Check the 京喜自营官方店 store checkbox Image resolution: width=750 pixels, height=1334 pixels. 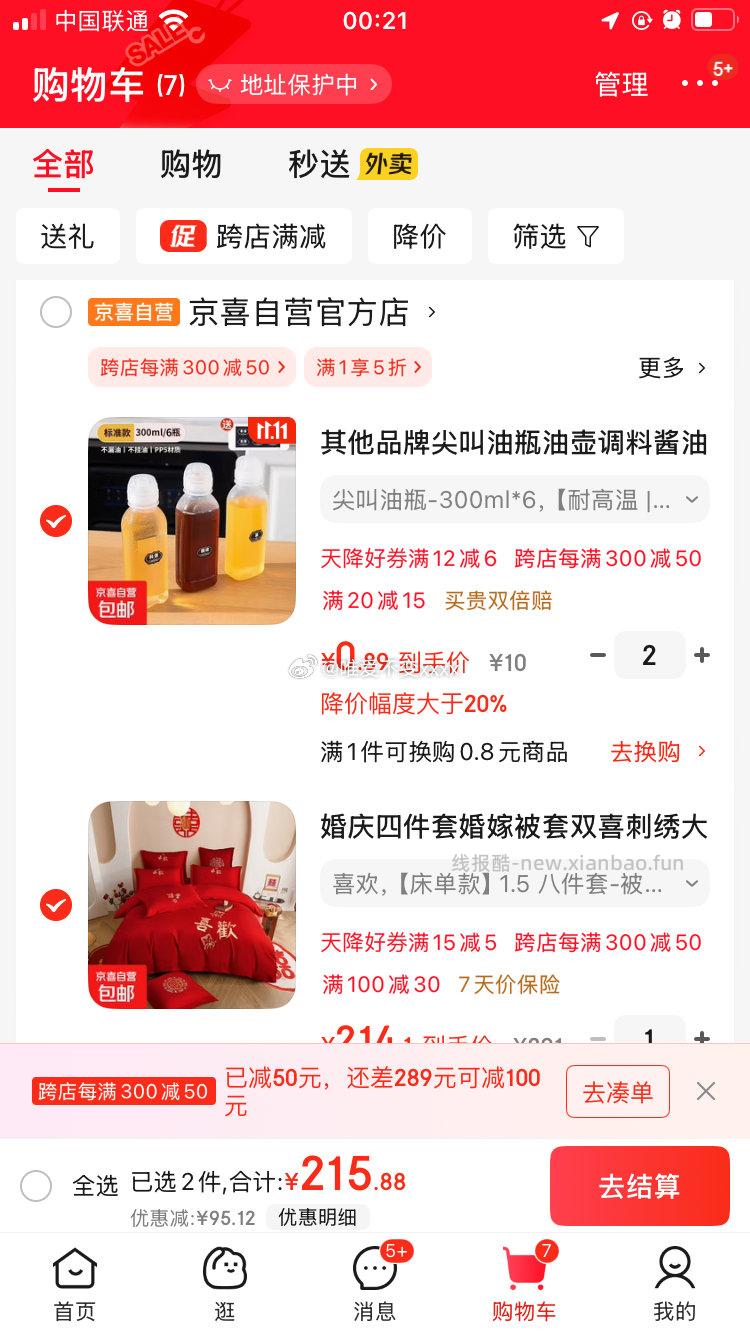point(56,313)
